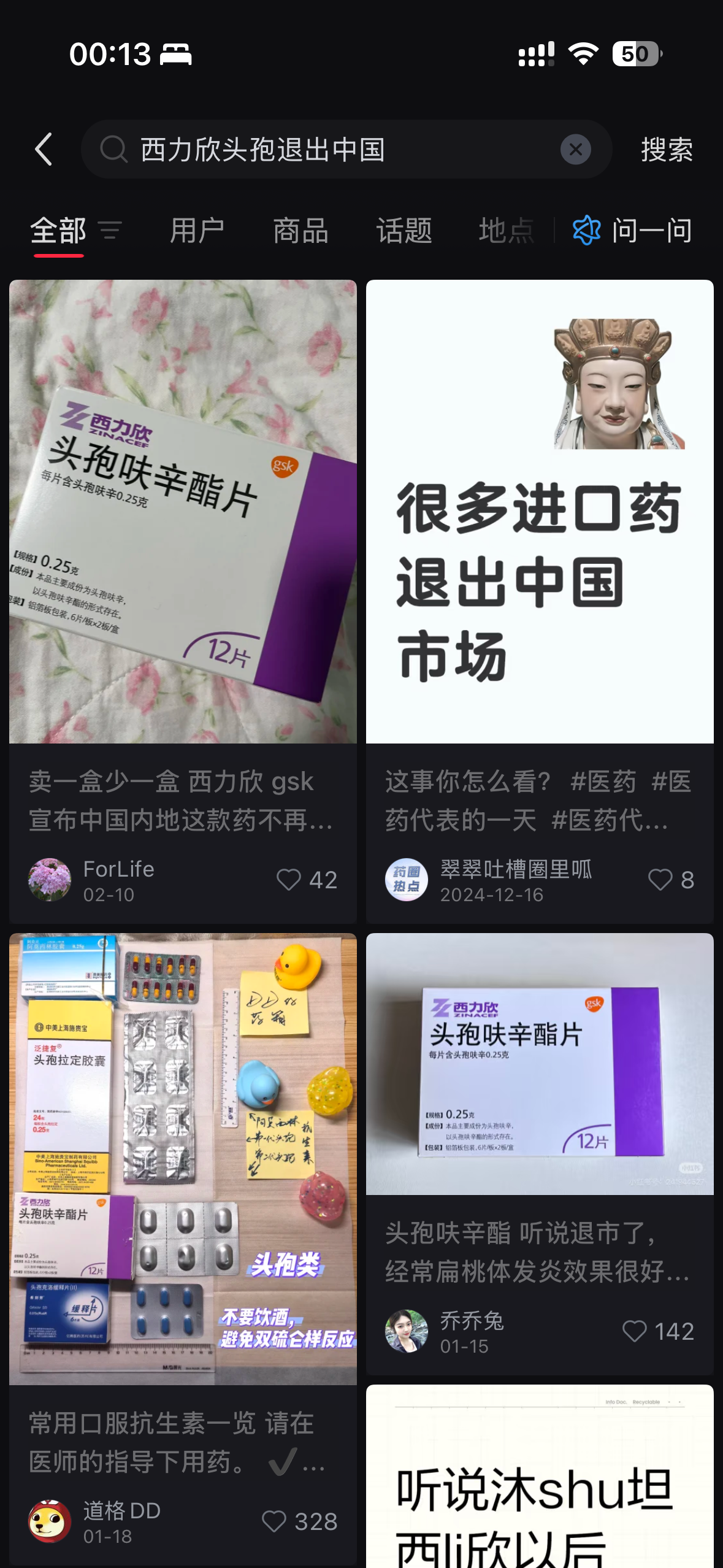Switch to the 地点 tab
The height and width of the screenshot is (1568, 723).
coord(507,231)
